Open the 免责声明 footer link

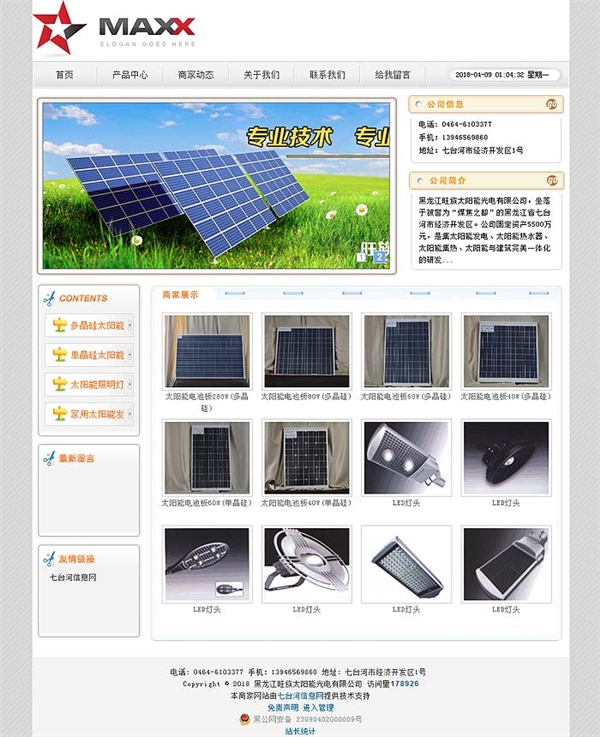point(282,707)
